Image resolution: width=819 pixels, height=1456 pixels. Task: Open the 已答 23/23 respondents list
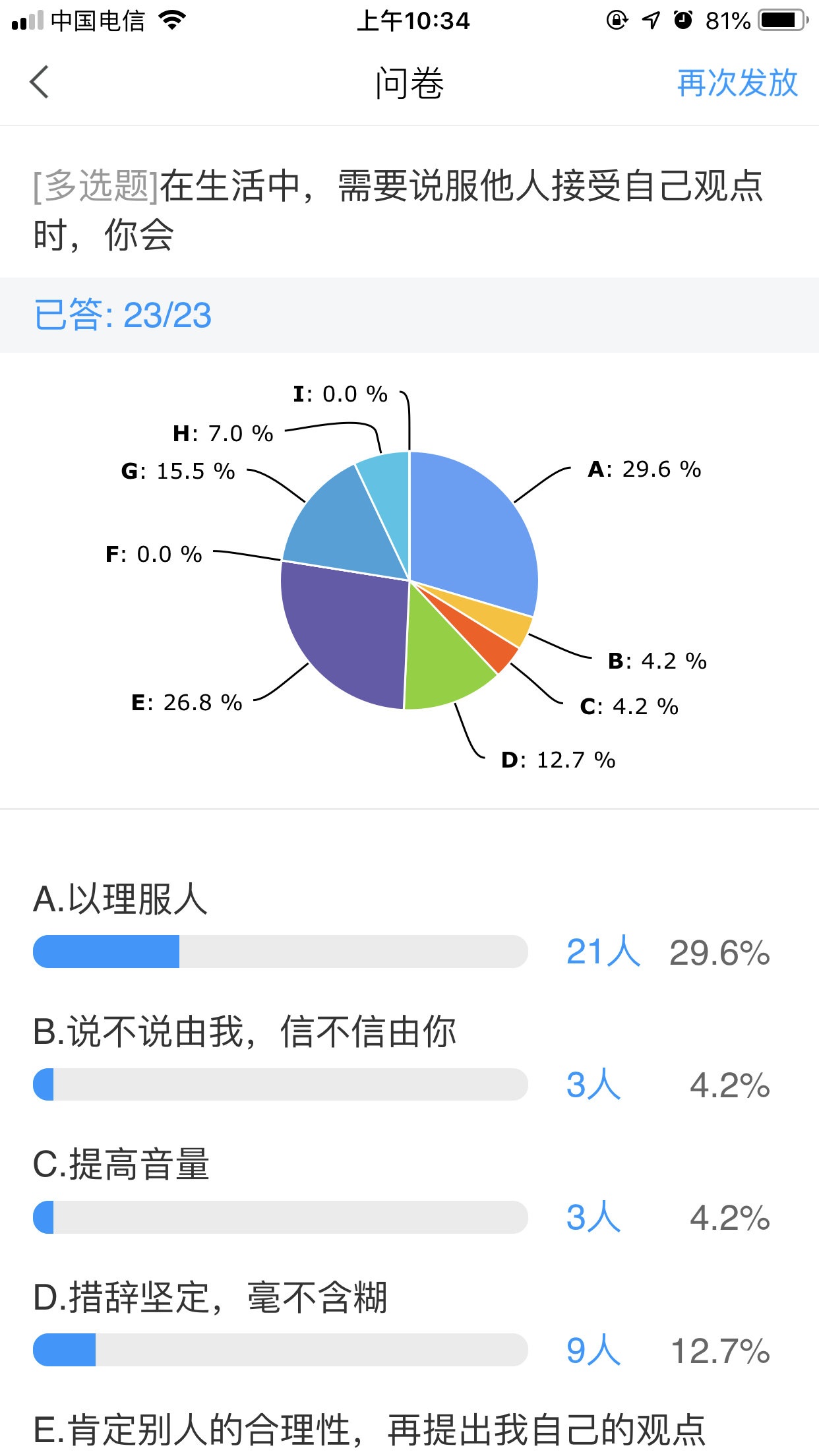123,315
